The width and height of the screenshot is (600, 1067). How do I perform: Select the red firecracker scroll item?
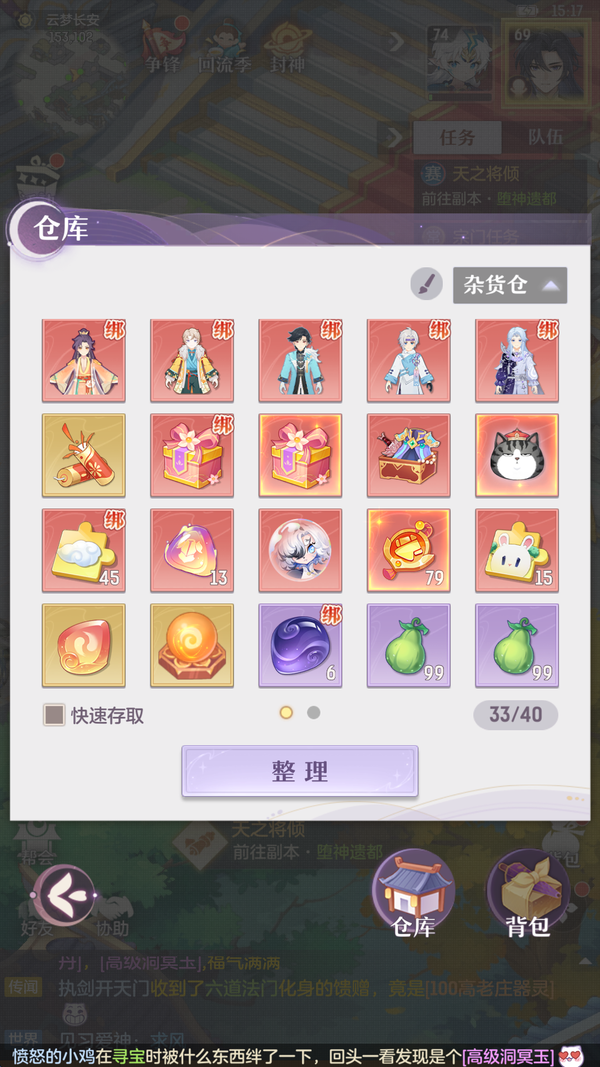coord(84,455)
